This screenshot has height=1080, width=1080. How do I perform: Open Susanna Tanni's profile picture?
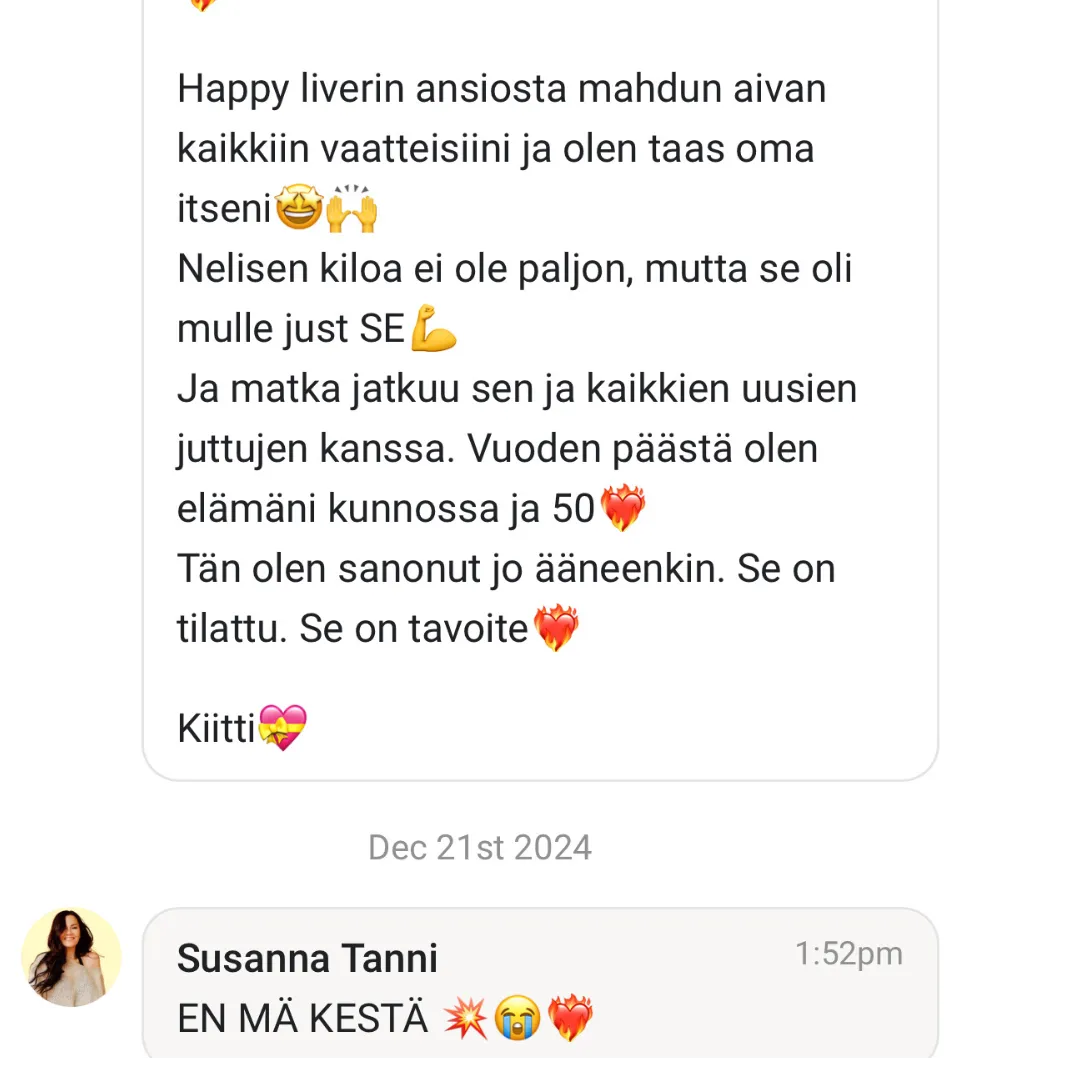(x=71, y=957)
